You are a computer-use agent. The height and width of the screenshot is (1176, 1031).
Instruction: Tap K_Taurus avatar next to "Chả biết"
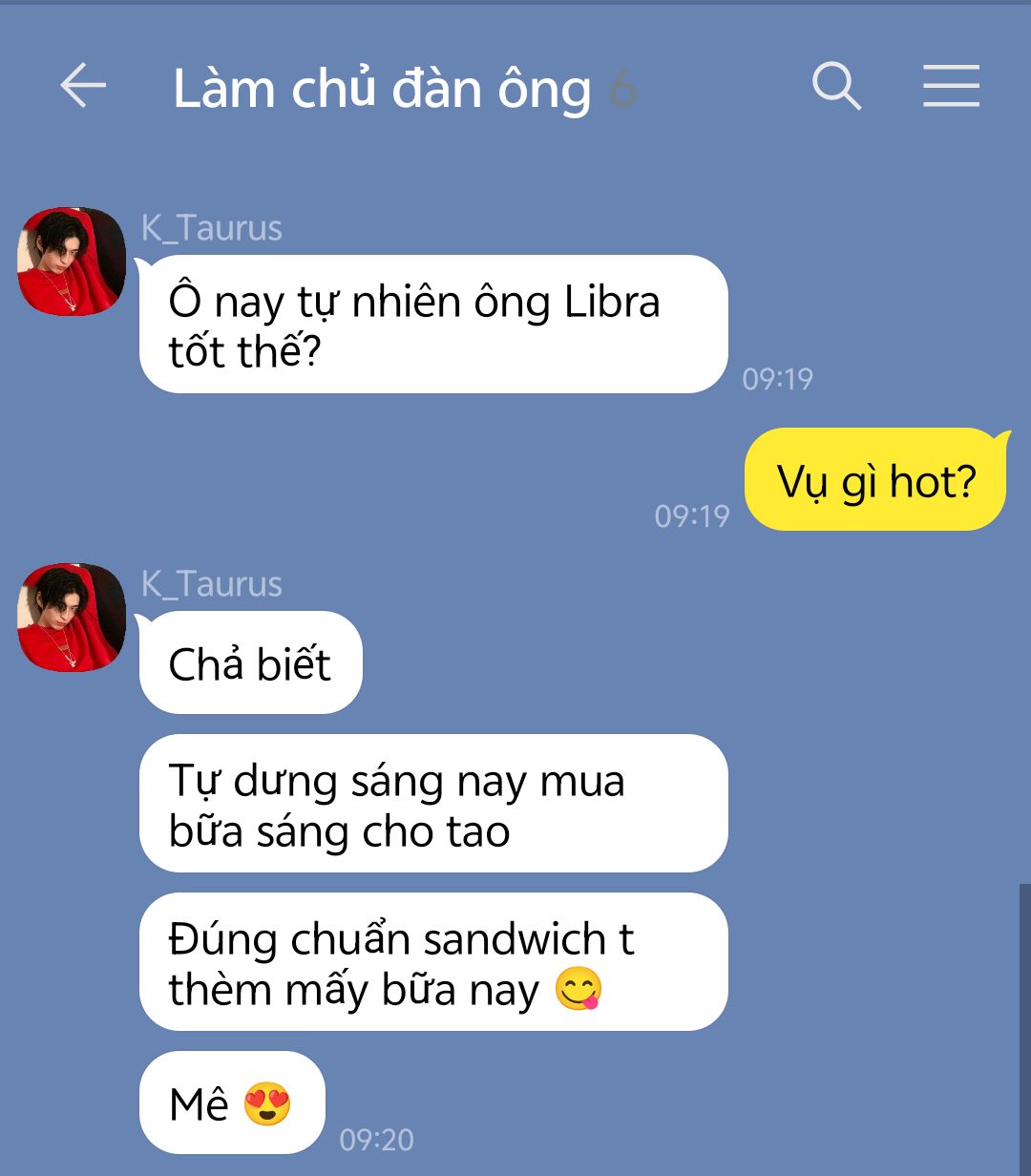pyautogui.click(x=72, y=618)
